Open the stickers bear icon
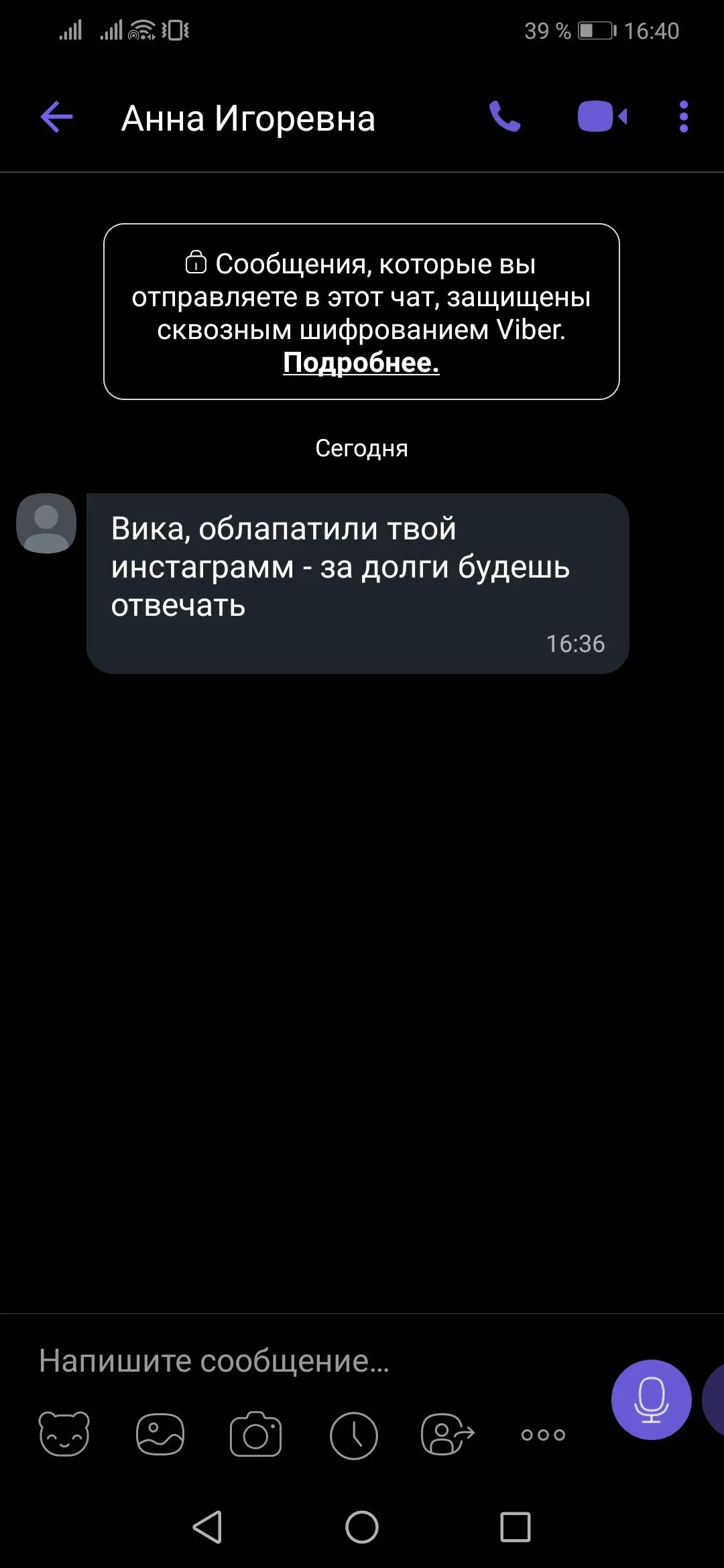The height and width of the screenshot is (1568, 724). (64, 1434)
